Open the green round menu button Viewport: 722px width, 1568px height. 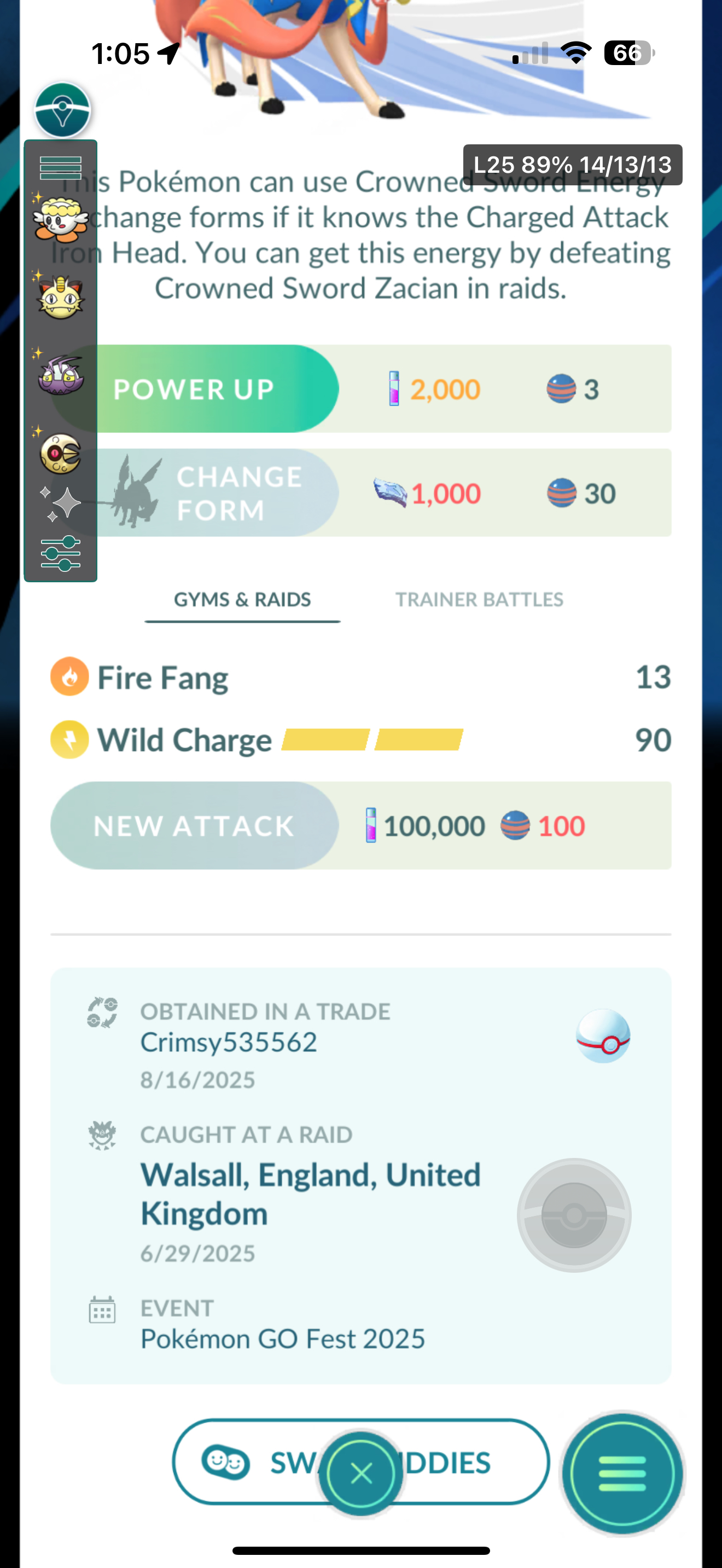621,1473
